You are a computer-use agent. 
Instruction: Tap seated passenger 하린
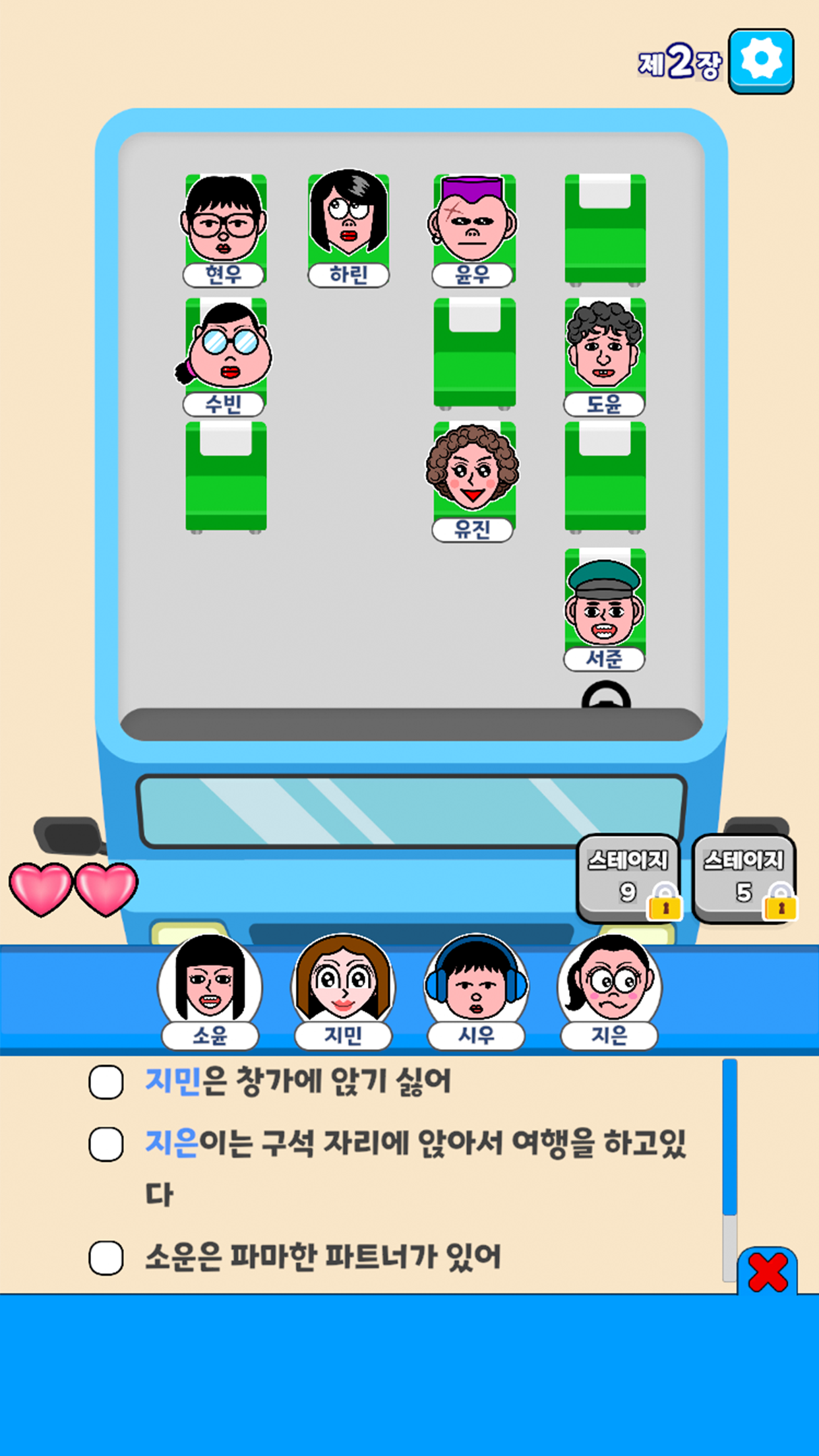(349, 228)
